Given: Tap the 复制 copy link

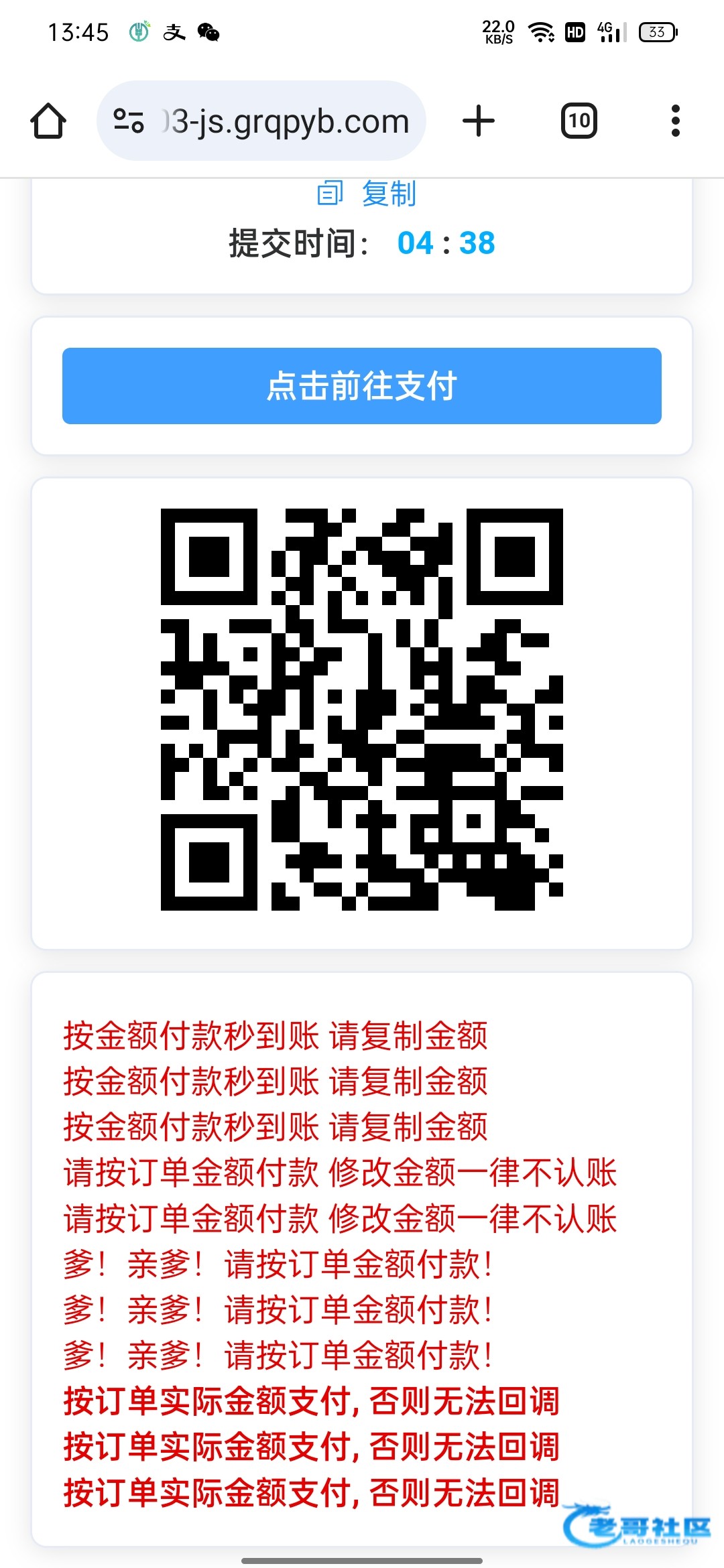Looking at the screenshot, I should 367,194.
